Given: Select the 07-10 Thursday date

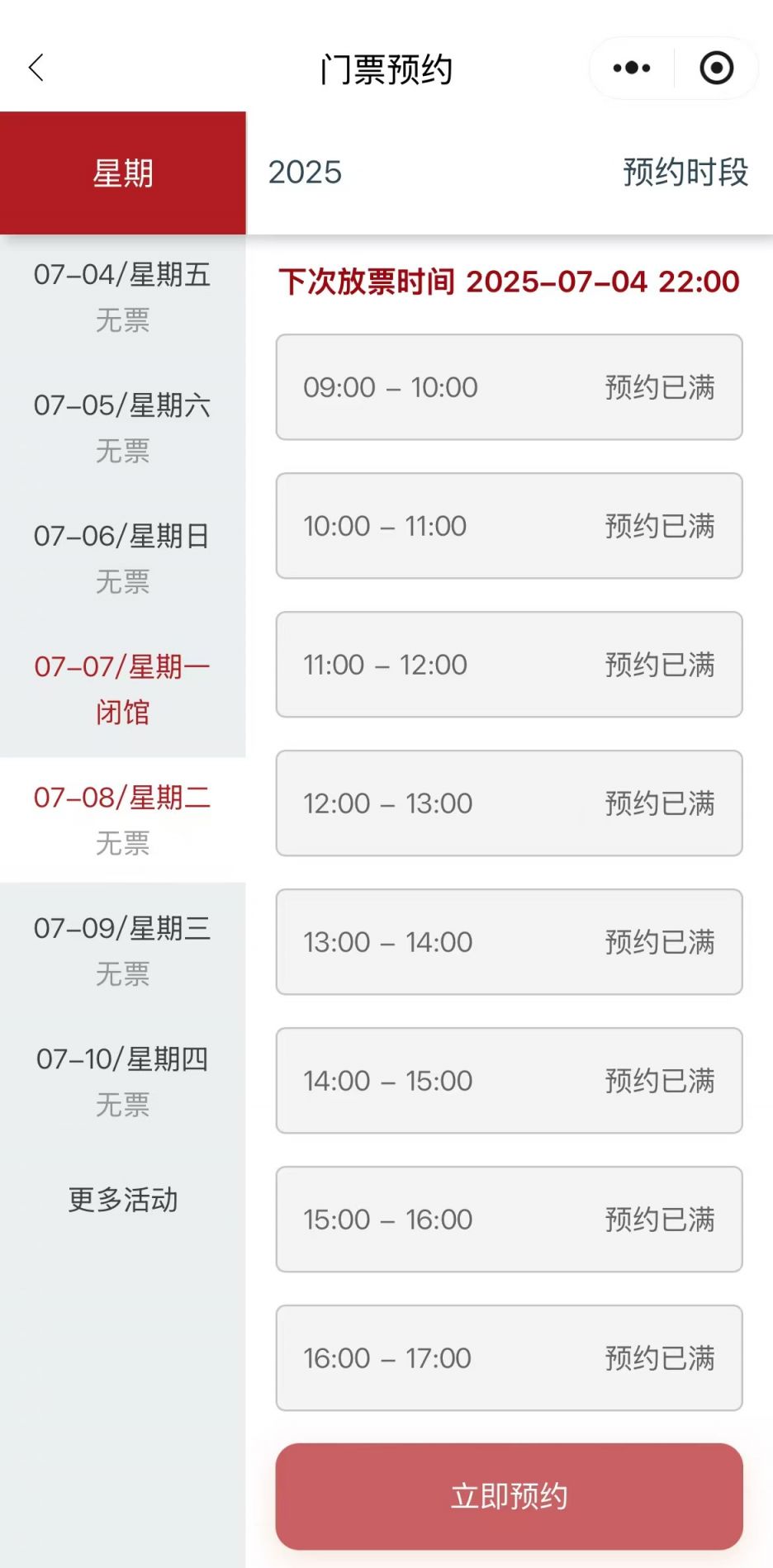Looking at the screenshot, I should tap(122, 1081).
